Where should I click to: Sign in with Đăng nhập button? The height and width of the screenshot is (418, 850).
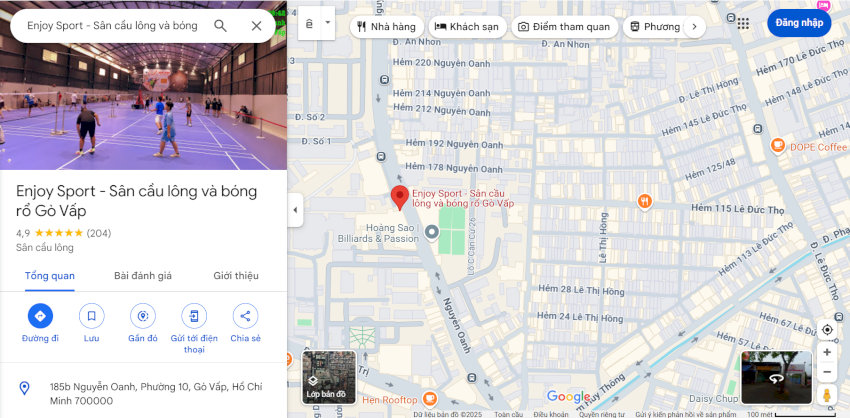[798, 22]
